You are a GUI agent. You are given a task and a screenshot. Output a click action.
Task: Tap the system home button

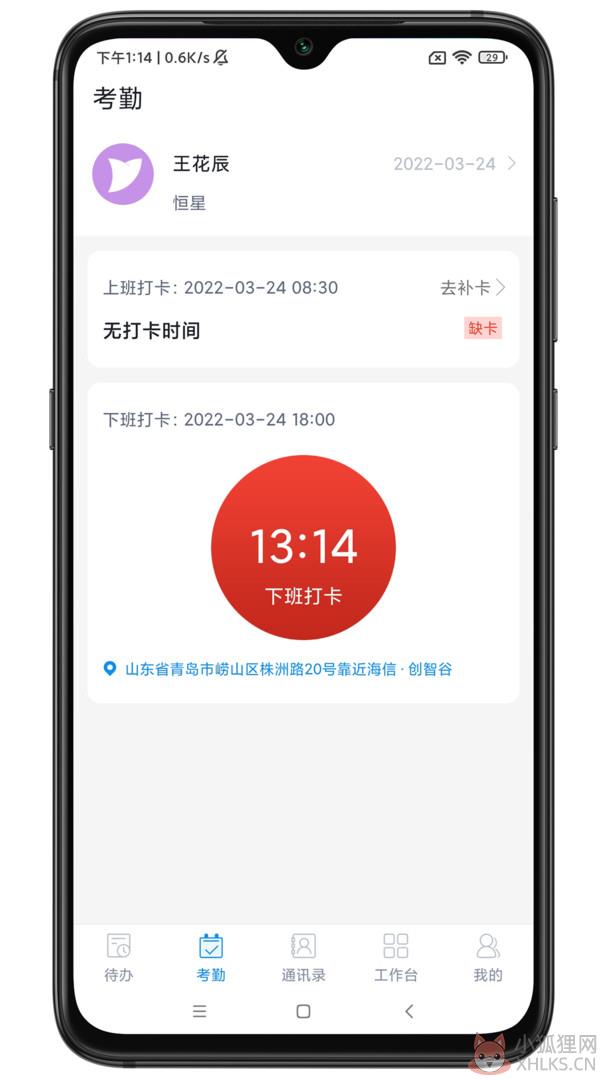(303, 1011)
